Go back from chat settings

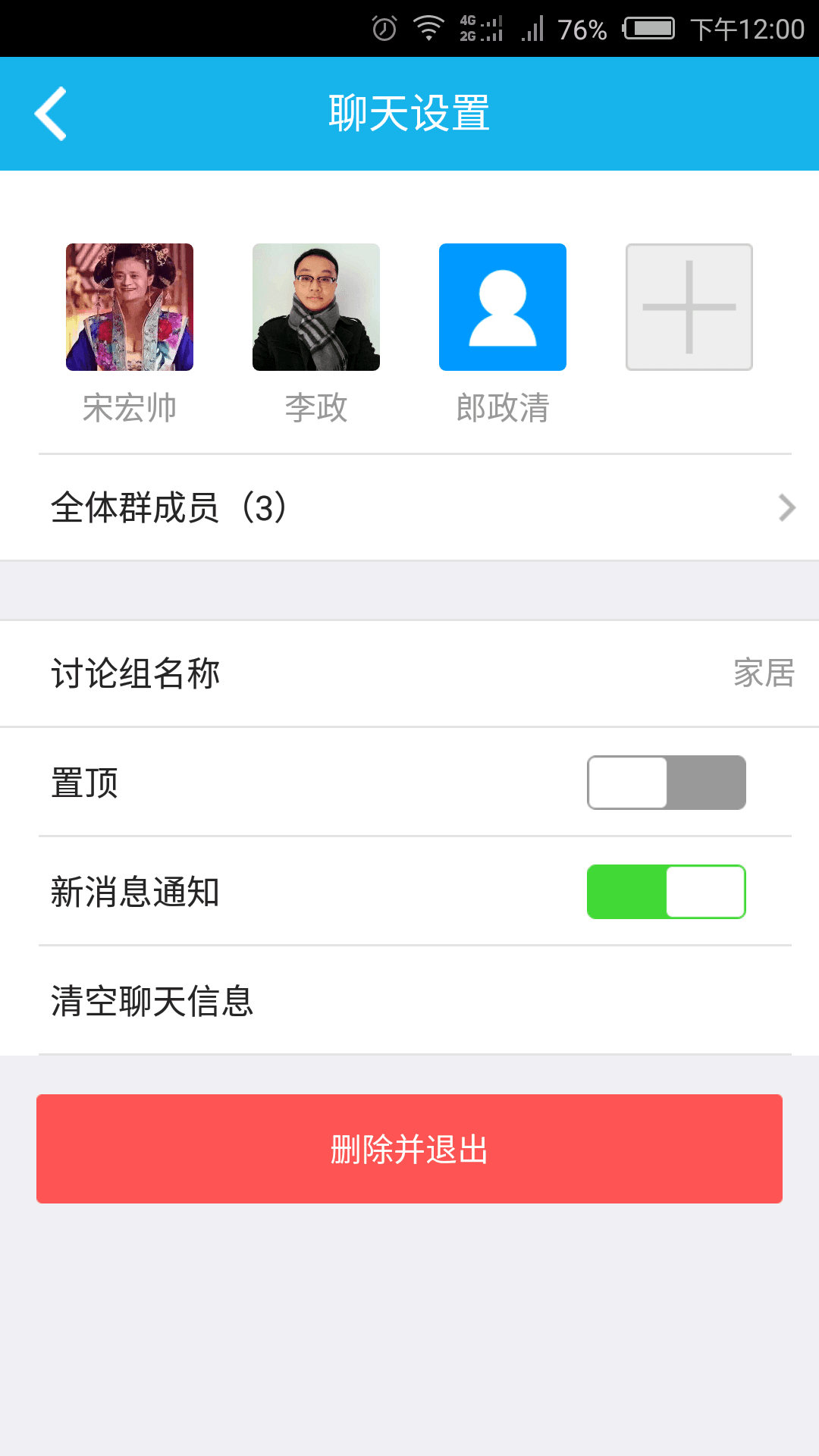(50, 114)
